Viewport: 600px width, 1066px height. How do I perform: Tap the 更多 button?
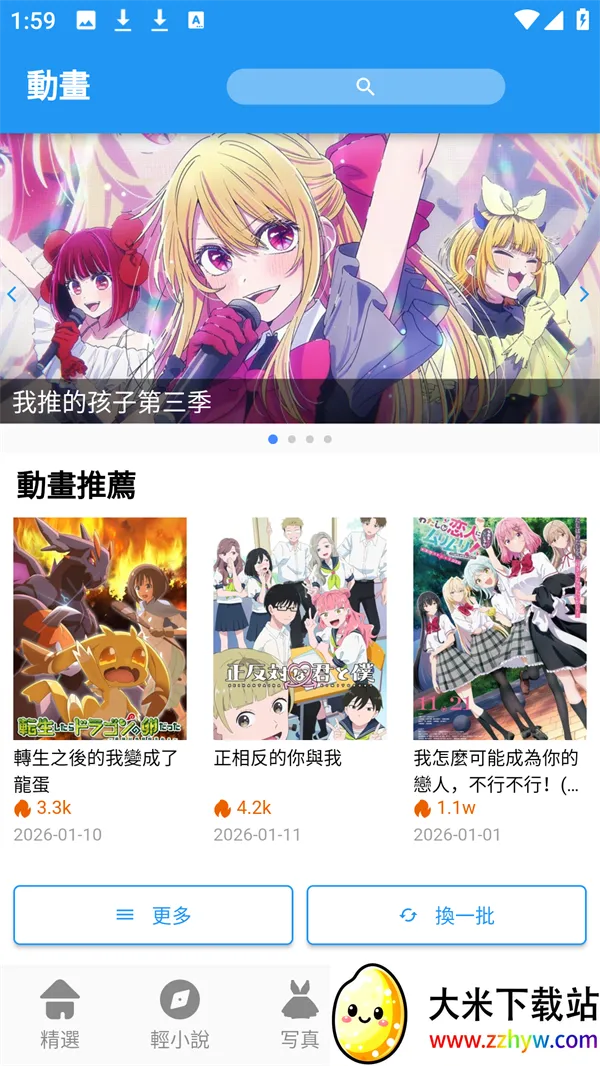(153, 915)
